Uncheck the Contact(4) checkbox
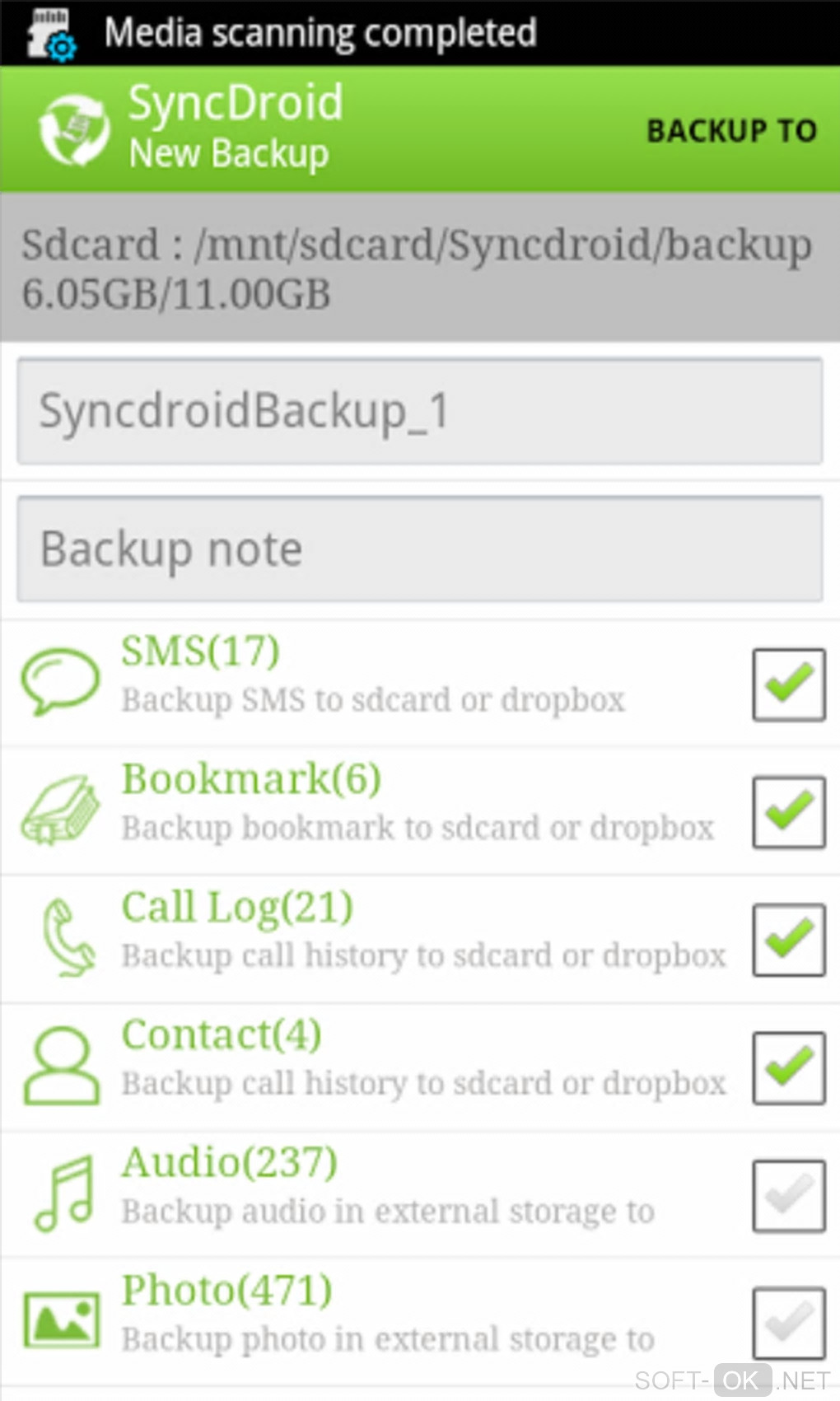The image size is (840, 1401). coord(788,1067)
